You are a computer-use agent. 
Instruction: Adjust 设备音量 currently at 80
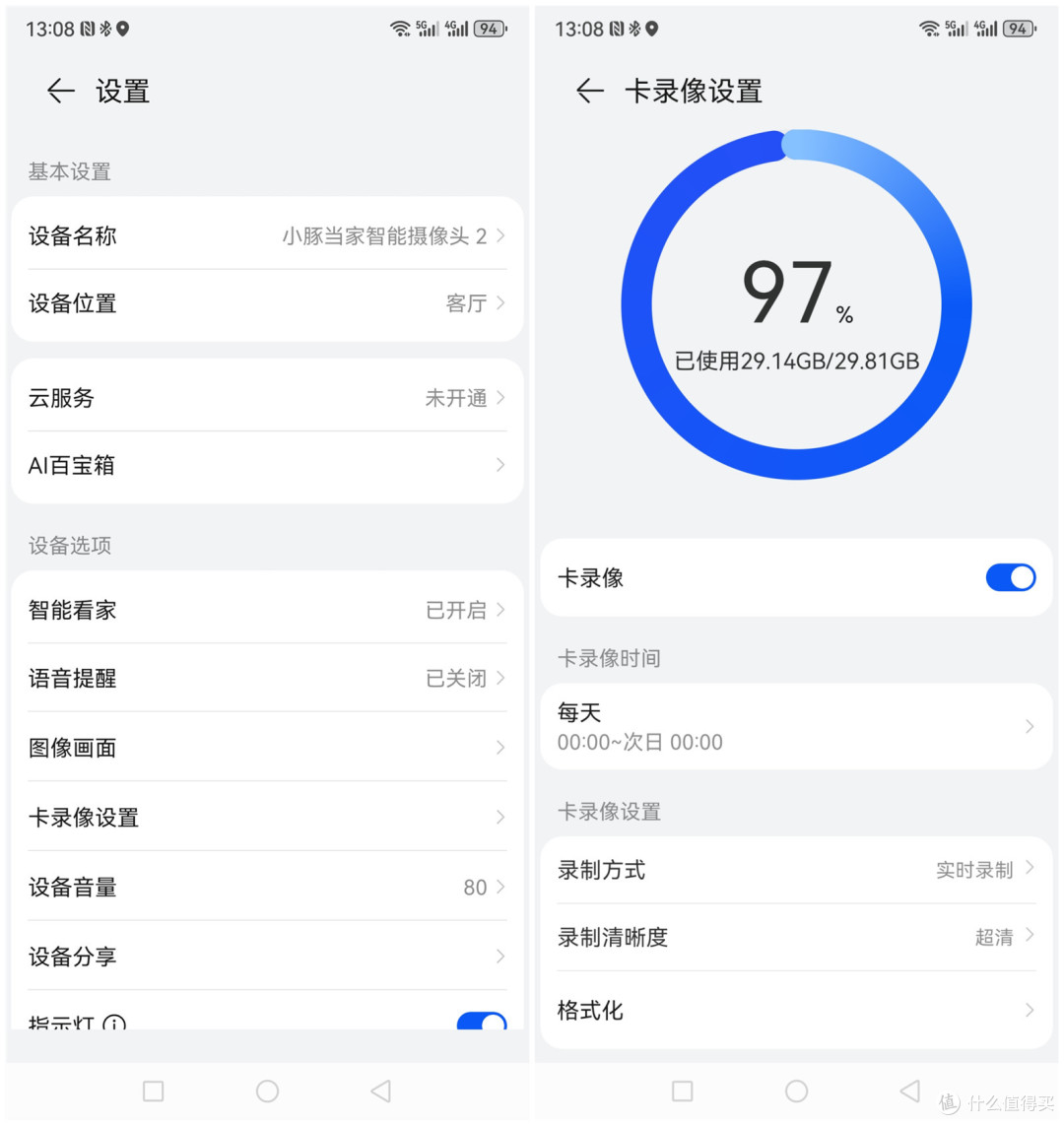[x=266, y=887]
